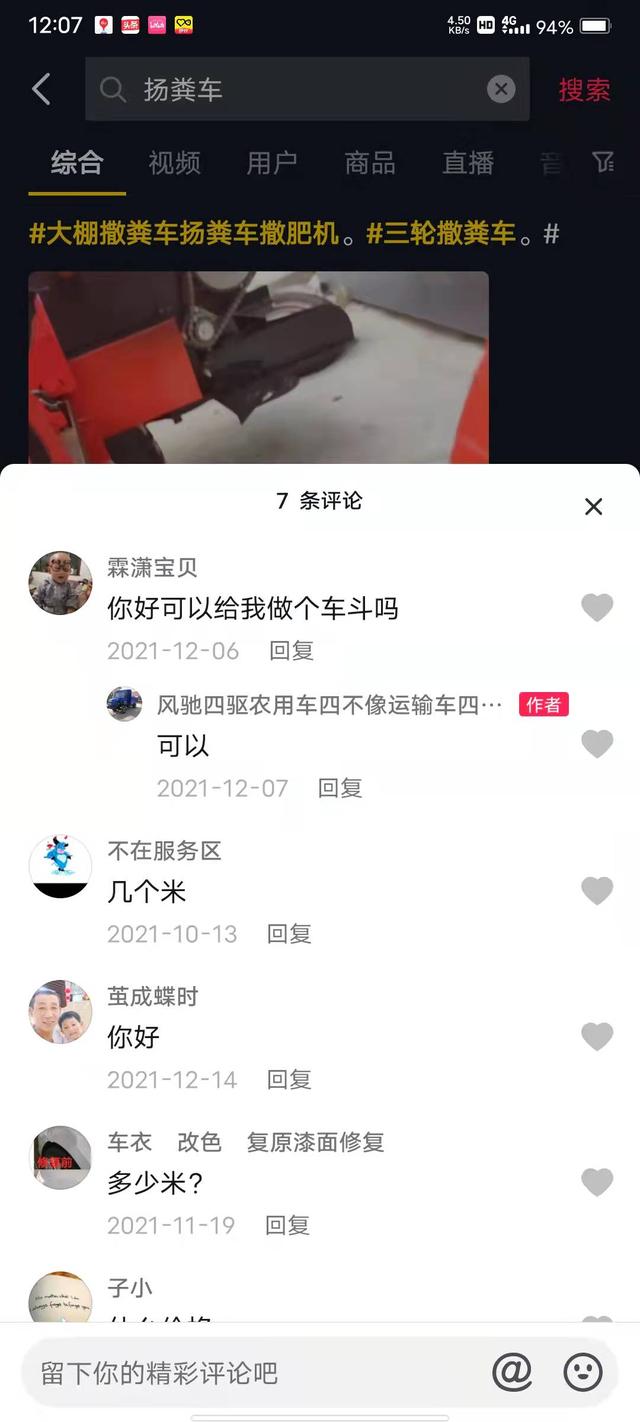The width and height of the screenshot is (640, 1422).
Task: Switch to the 直播 tab
Action: click(468, 163)
